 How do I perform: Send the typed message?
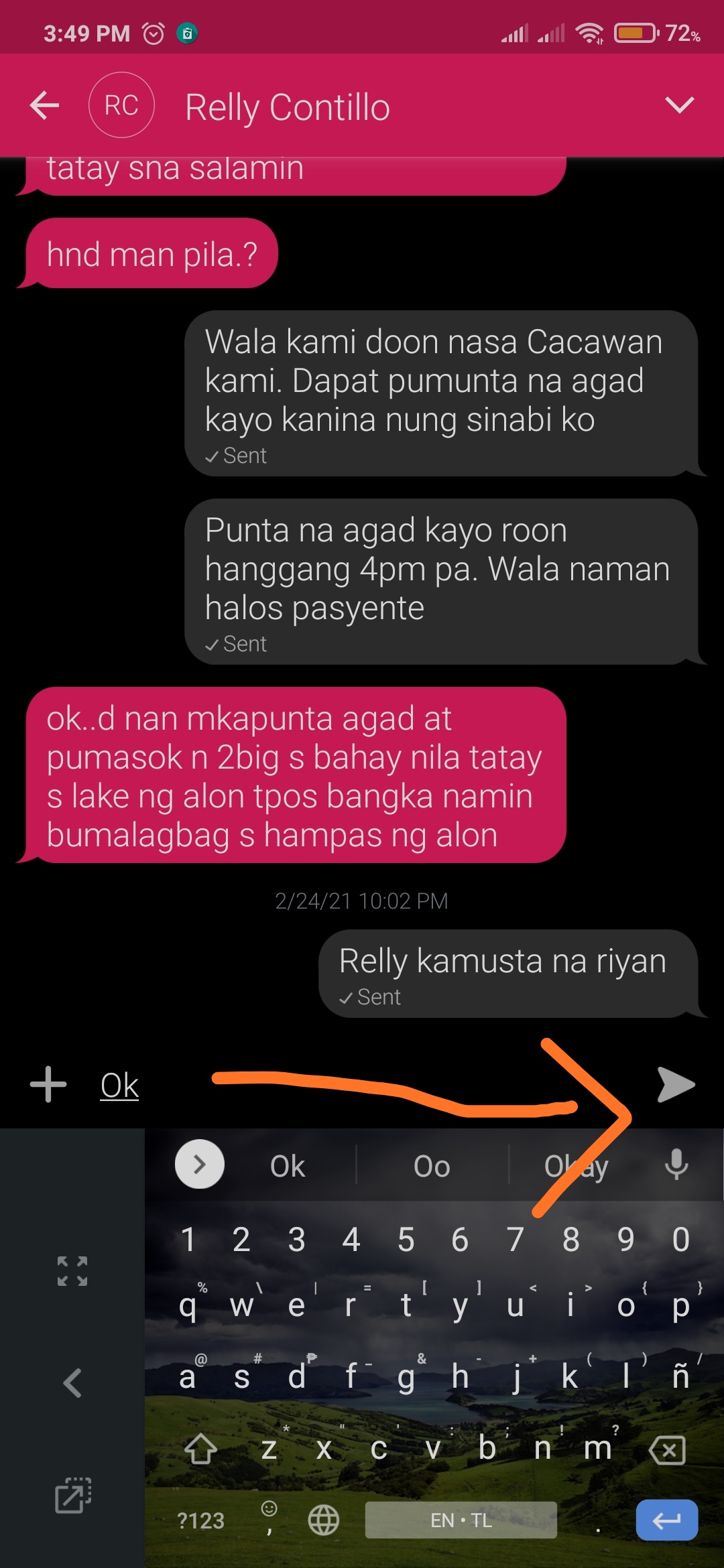click(676, 1084)
